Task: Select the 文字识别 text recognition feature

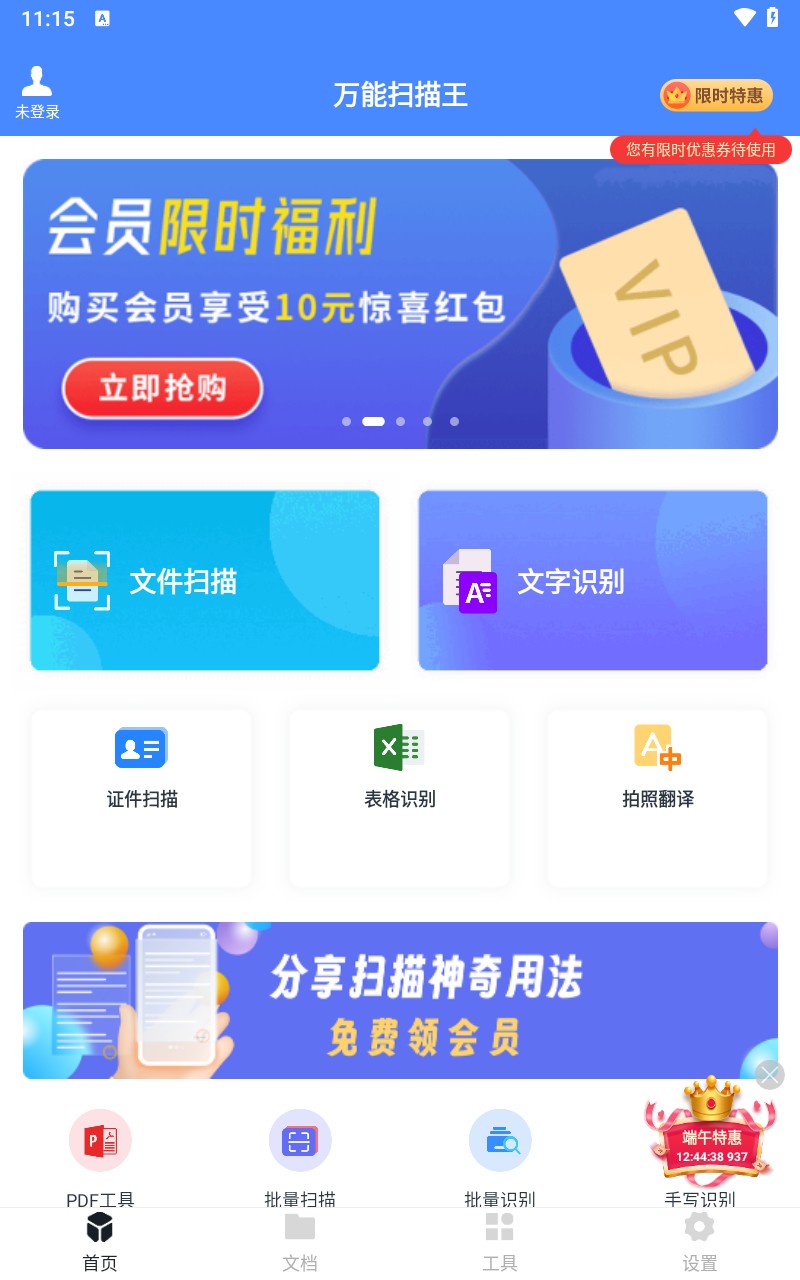Action: [592, 580]
